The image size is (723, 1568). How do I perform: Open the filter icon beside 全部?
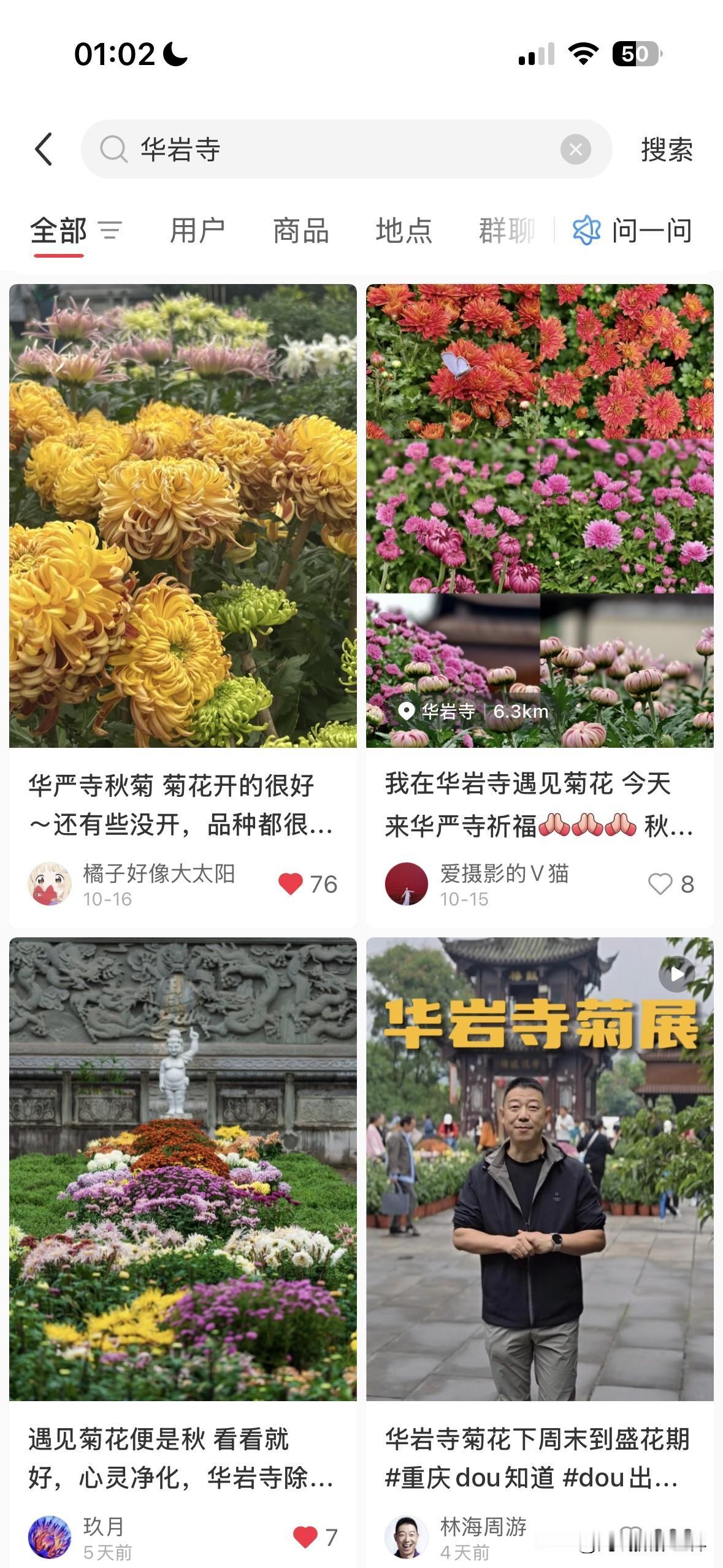coord(110,231)
